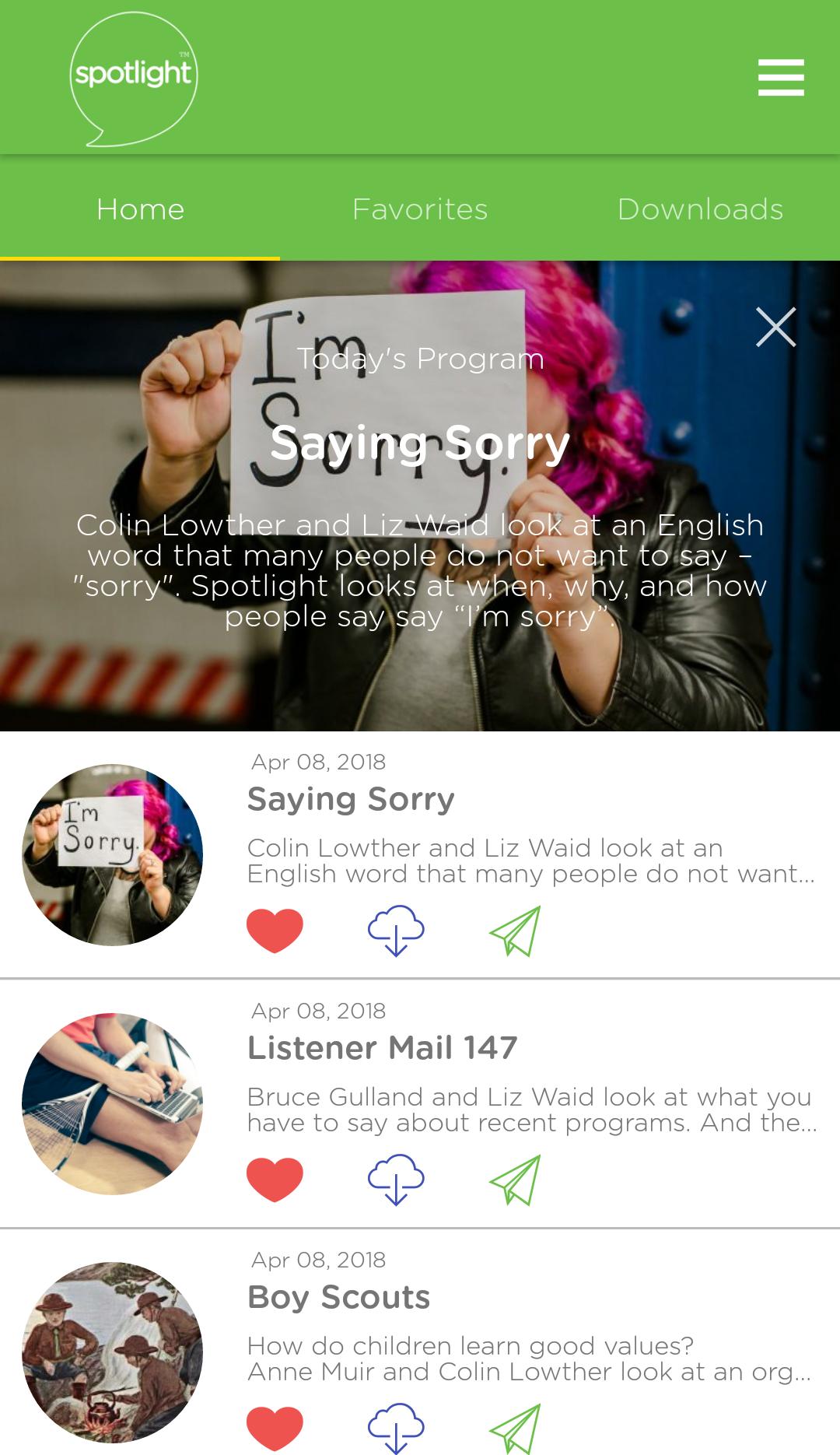Open the Saying Sorry episode title
Viewport: 840px width, 1455px height.
point(350,798)
